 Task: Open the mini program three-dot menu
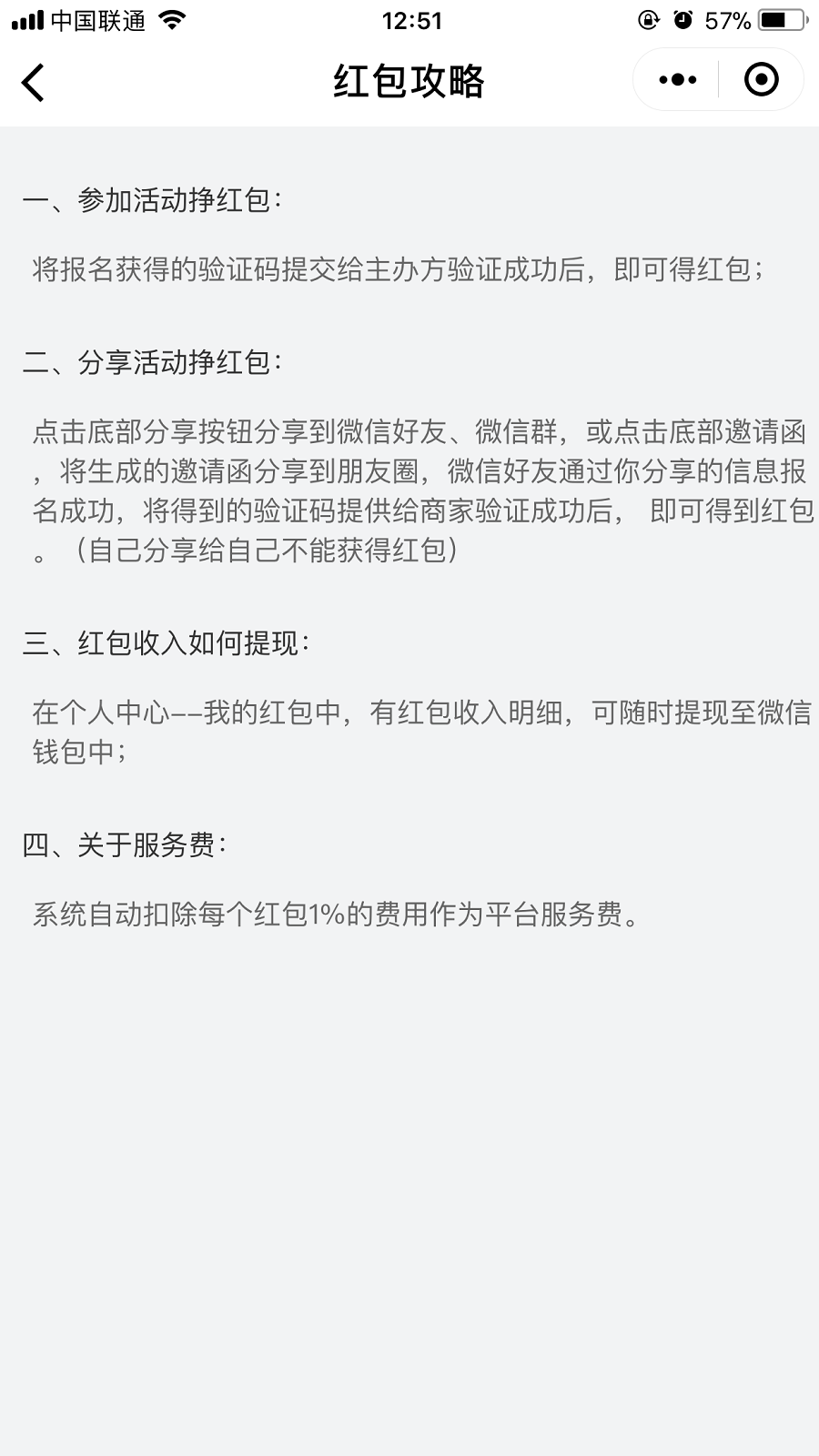677,80
